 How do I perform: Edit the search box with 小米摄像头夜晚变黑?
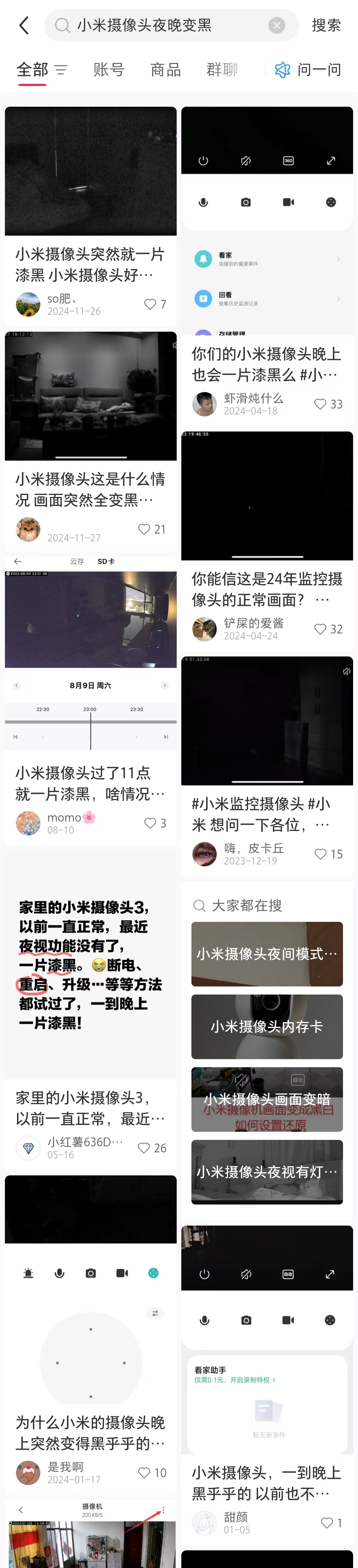(158, 26)
